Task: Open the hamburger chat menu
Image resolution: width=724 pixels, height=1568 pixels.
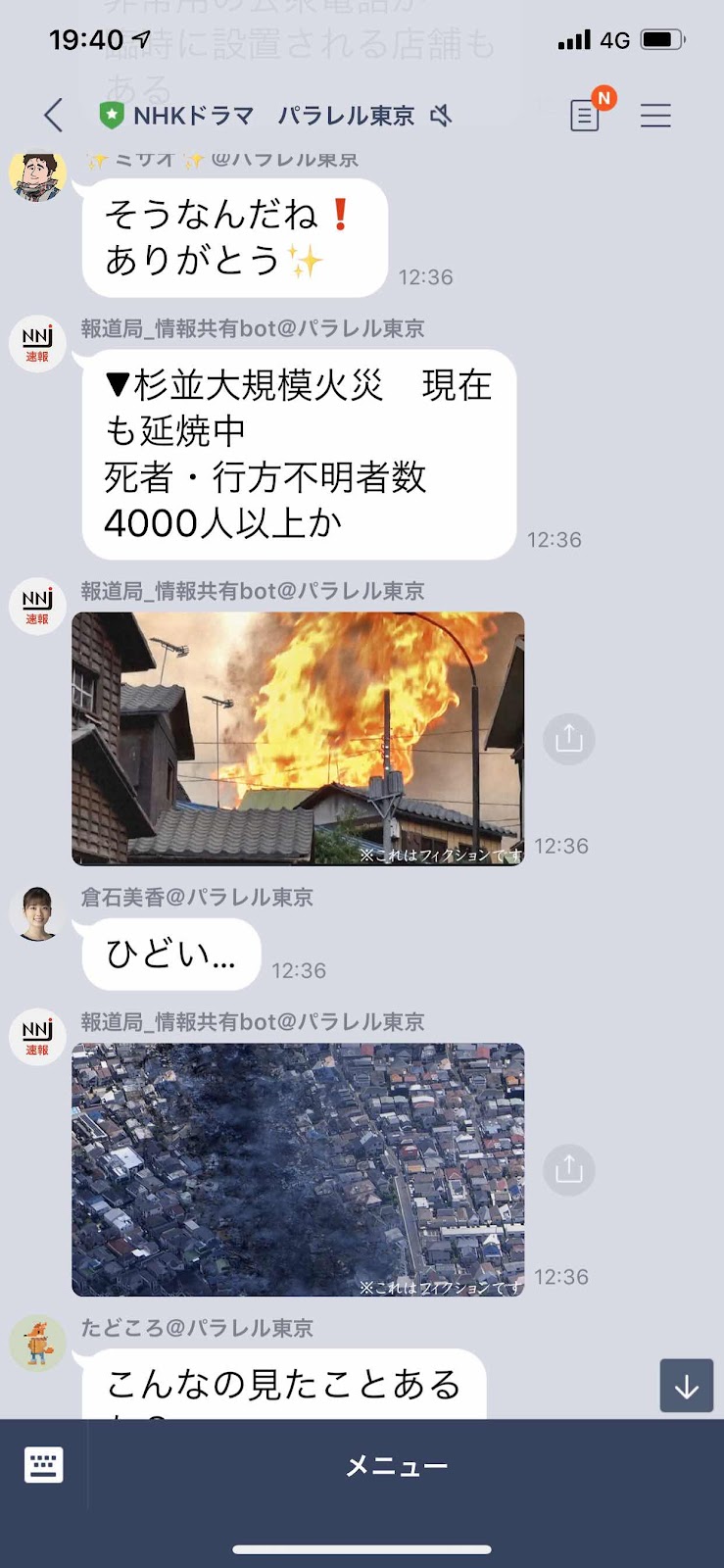Action: coord(655,116)
